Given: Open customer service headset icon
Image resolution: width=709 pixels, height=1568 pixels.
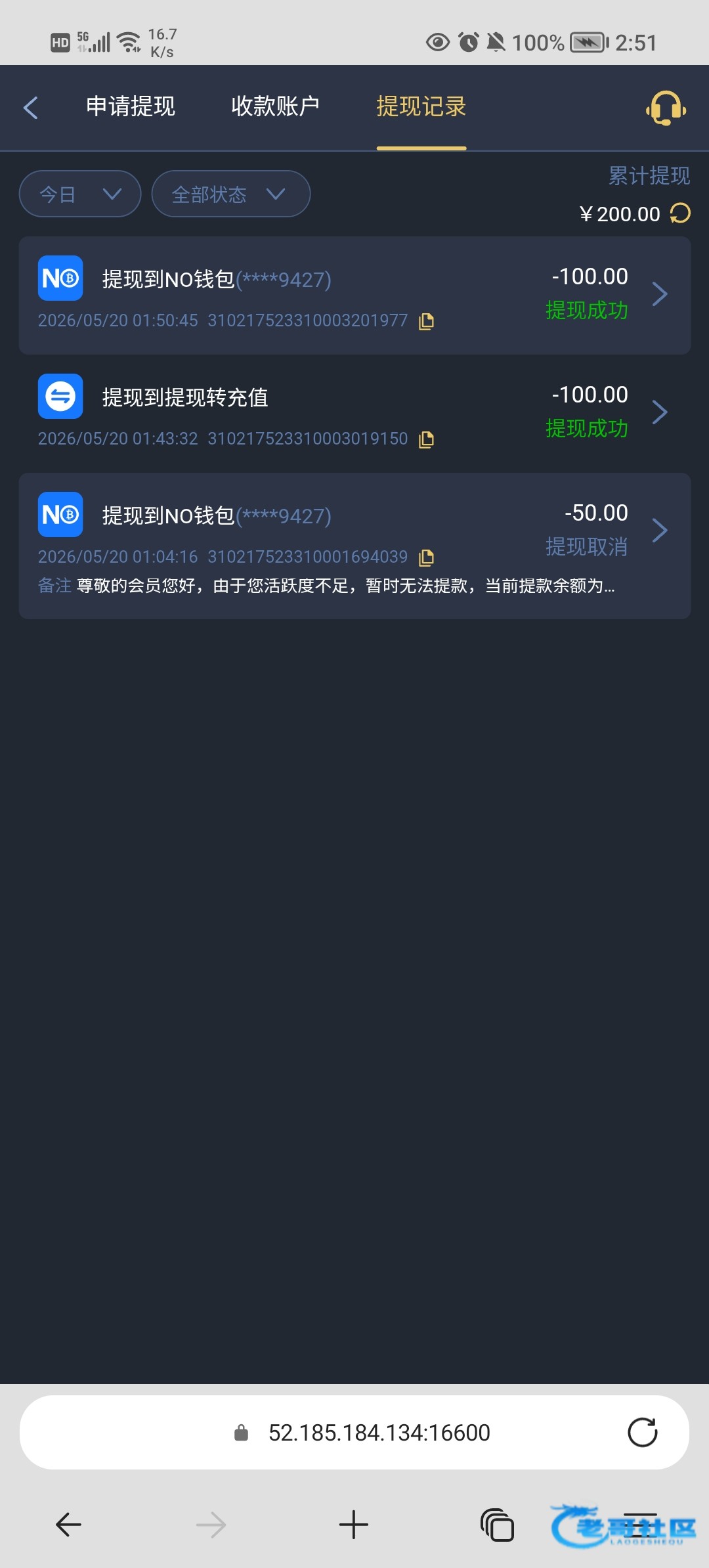Looking at the screenshot, I should click(666, 108).
